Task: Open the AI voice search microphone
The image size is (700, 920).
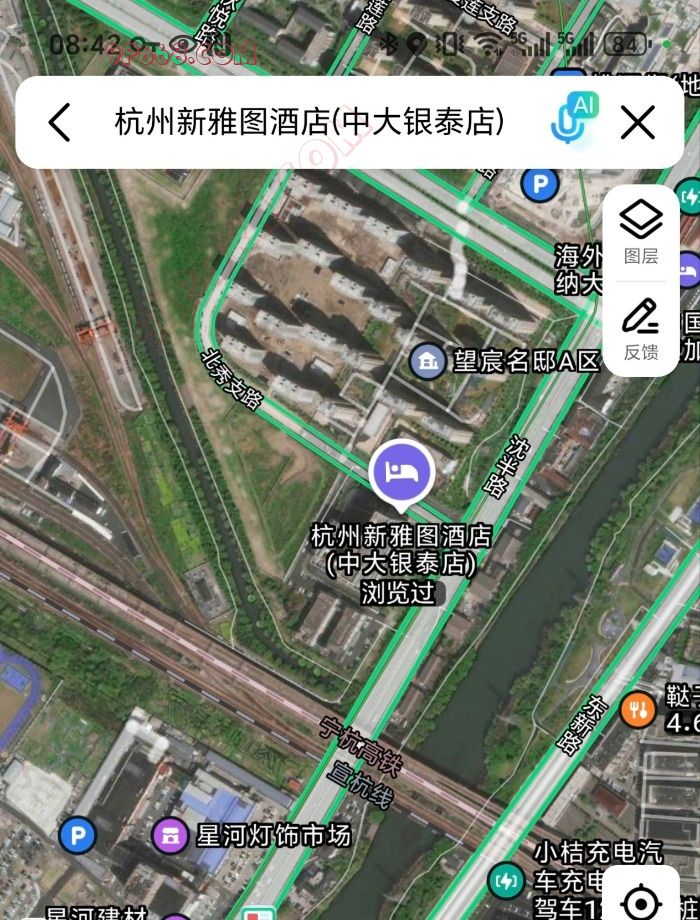Action: [x=573, y=120]
